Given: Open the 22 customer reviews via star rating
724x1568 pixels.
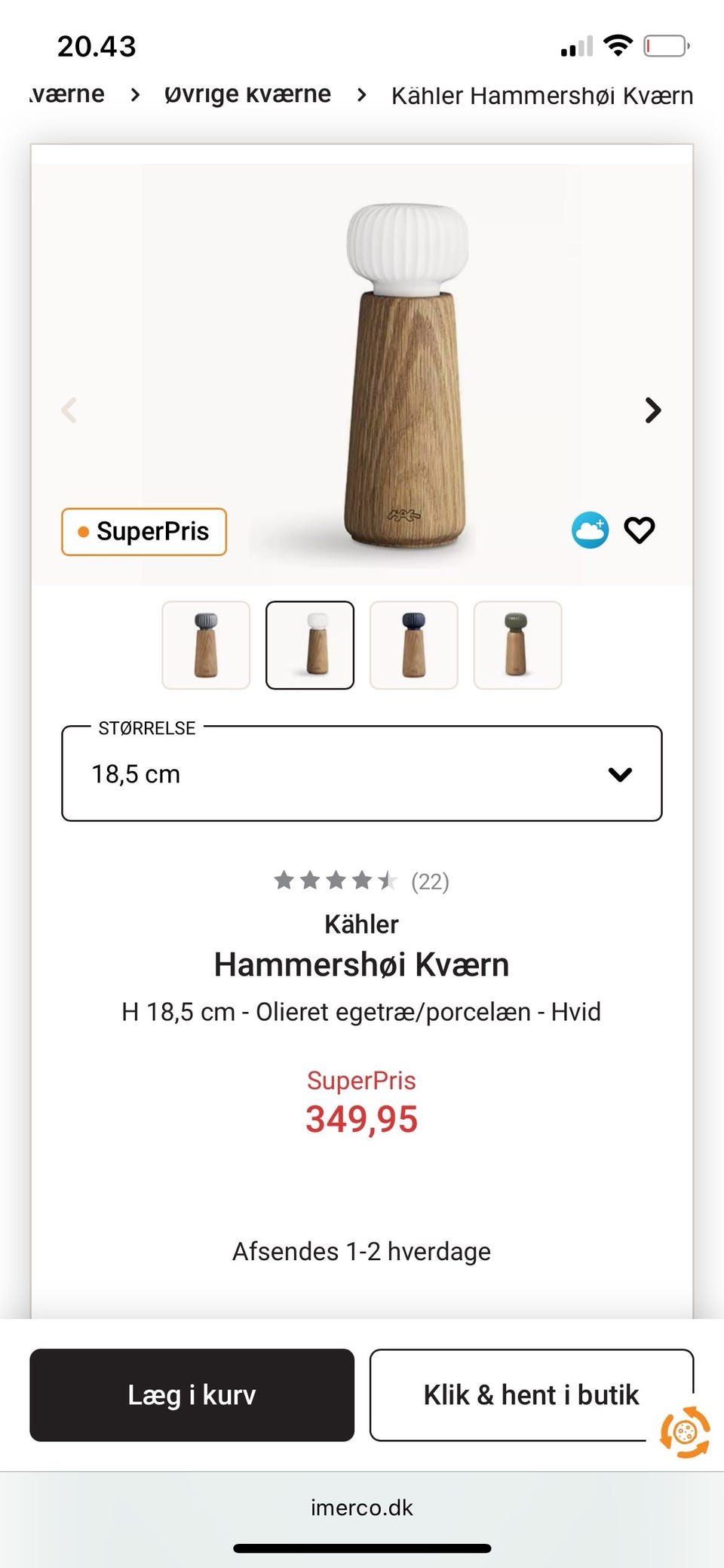Looking at the screenshot, I should pyautogui.click(x=362, y=881).
